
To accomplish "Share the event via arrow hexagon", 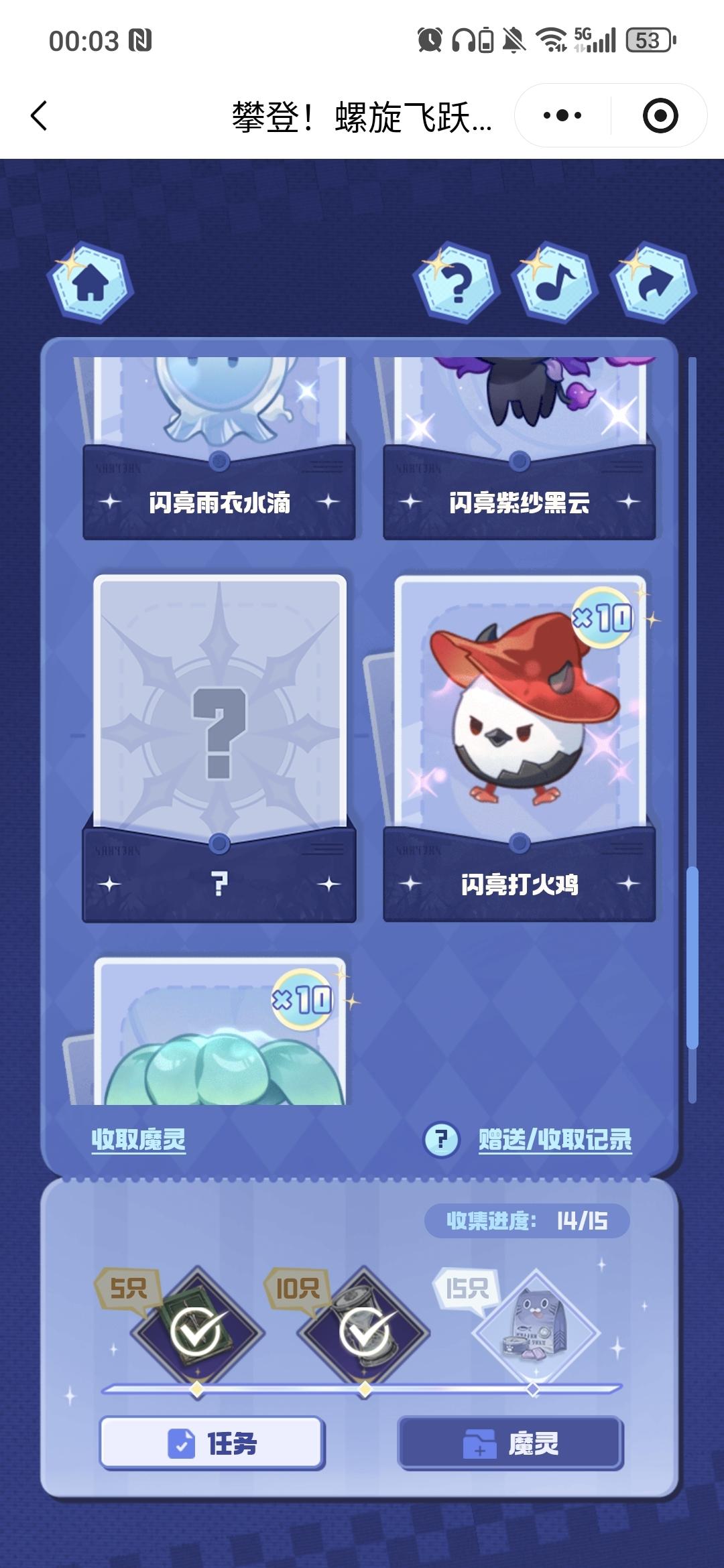I will (653, 283).
